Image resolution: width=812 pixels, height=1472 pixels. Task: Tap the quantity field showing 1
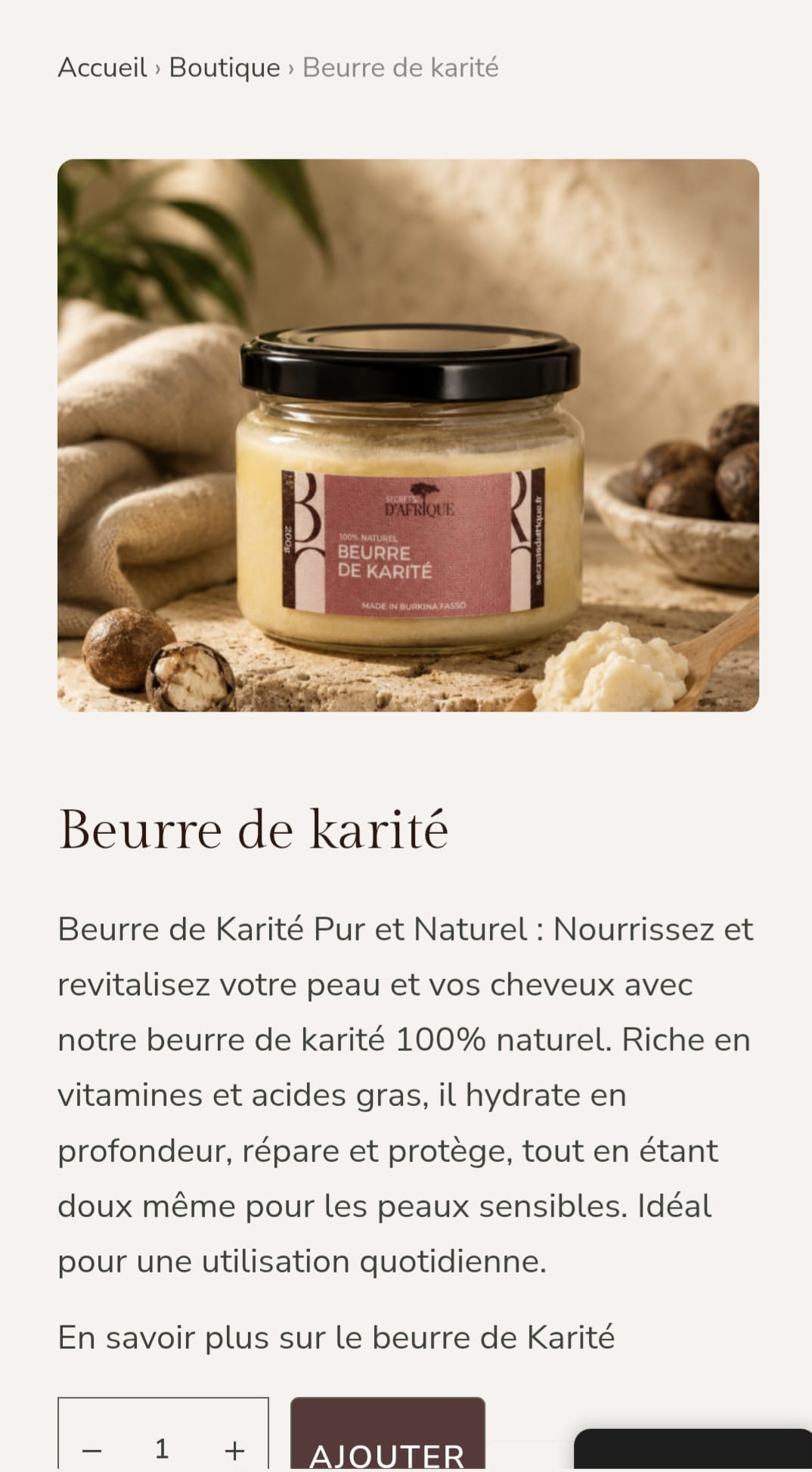coord(162,1449)
